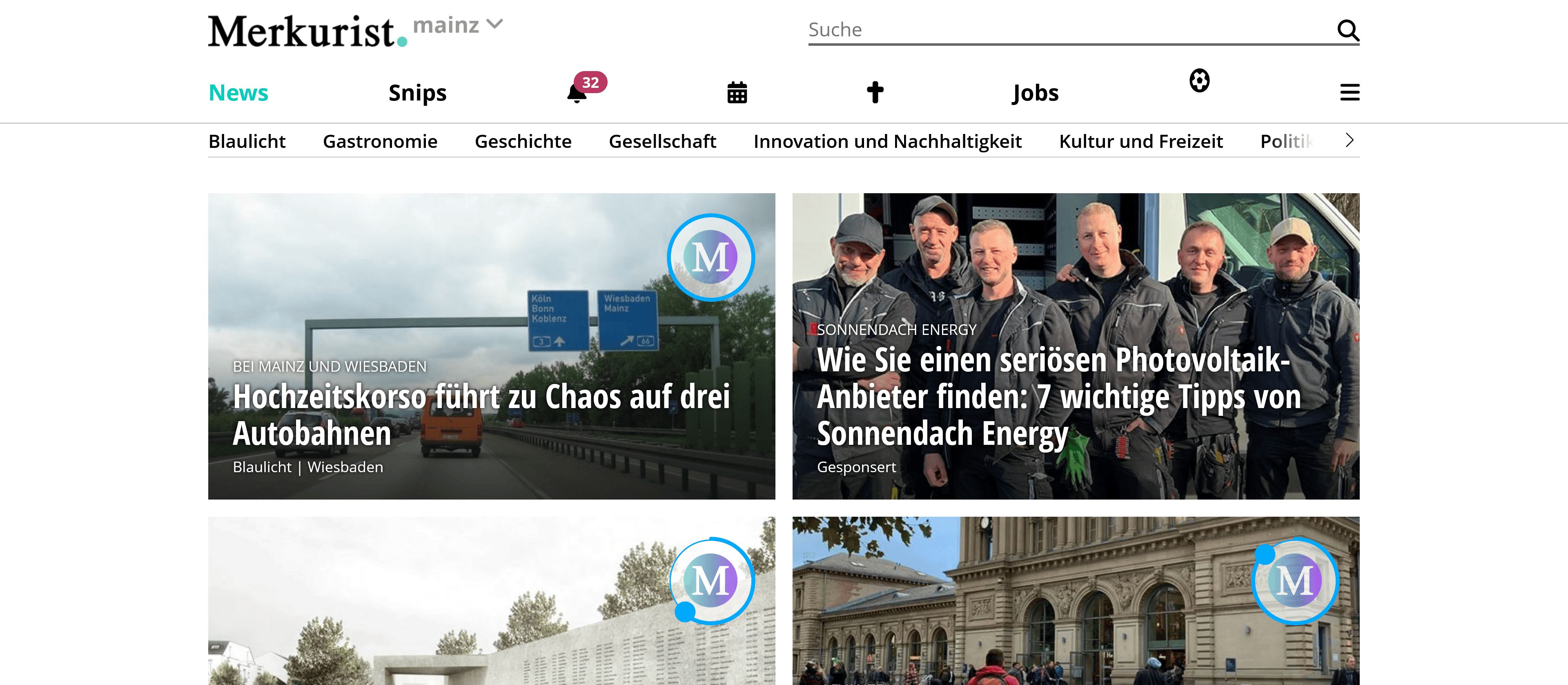
Task: Open the notifications bell with 32 badge
Action: pos(577,93)
